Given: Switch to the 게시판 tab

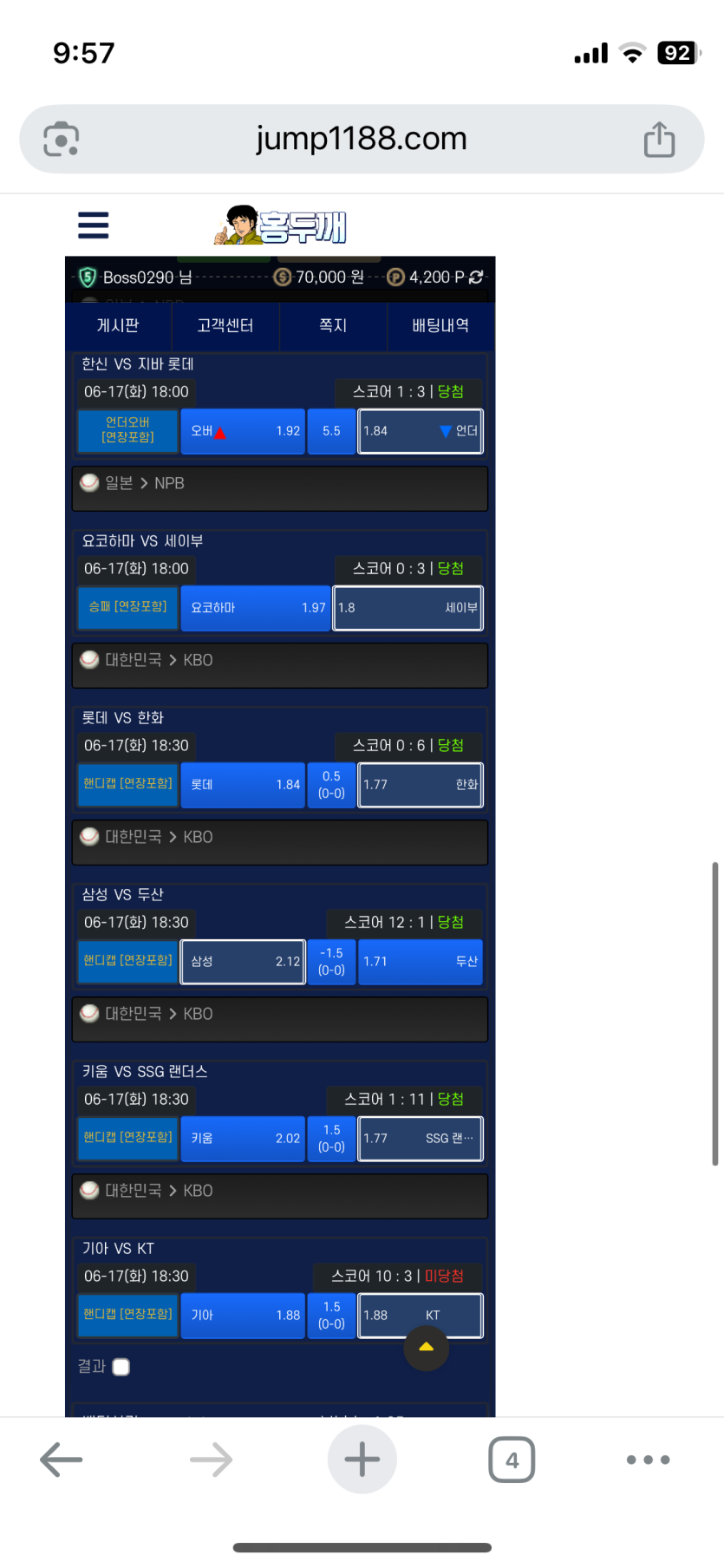Looking at the screenshot, I should point(118,326).
